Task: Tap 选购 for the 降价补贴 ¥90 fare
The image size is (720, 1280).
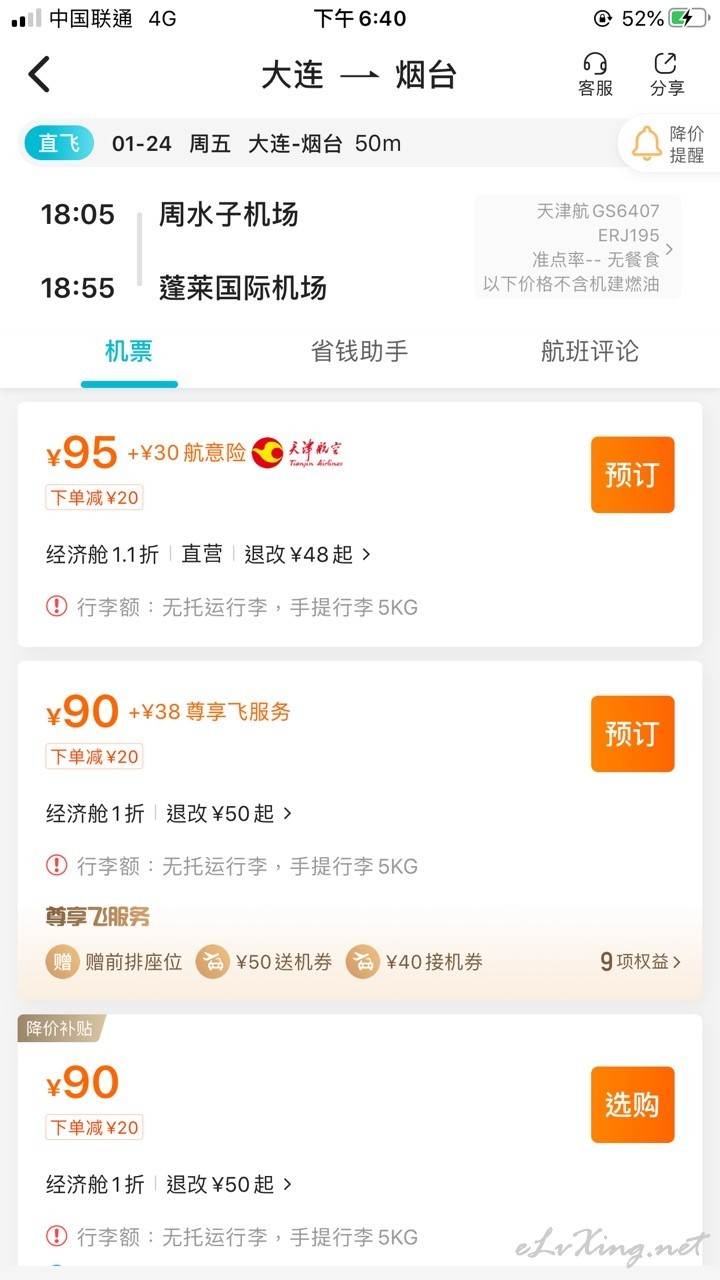Action: click(632, 1105)
